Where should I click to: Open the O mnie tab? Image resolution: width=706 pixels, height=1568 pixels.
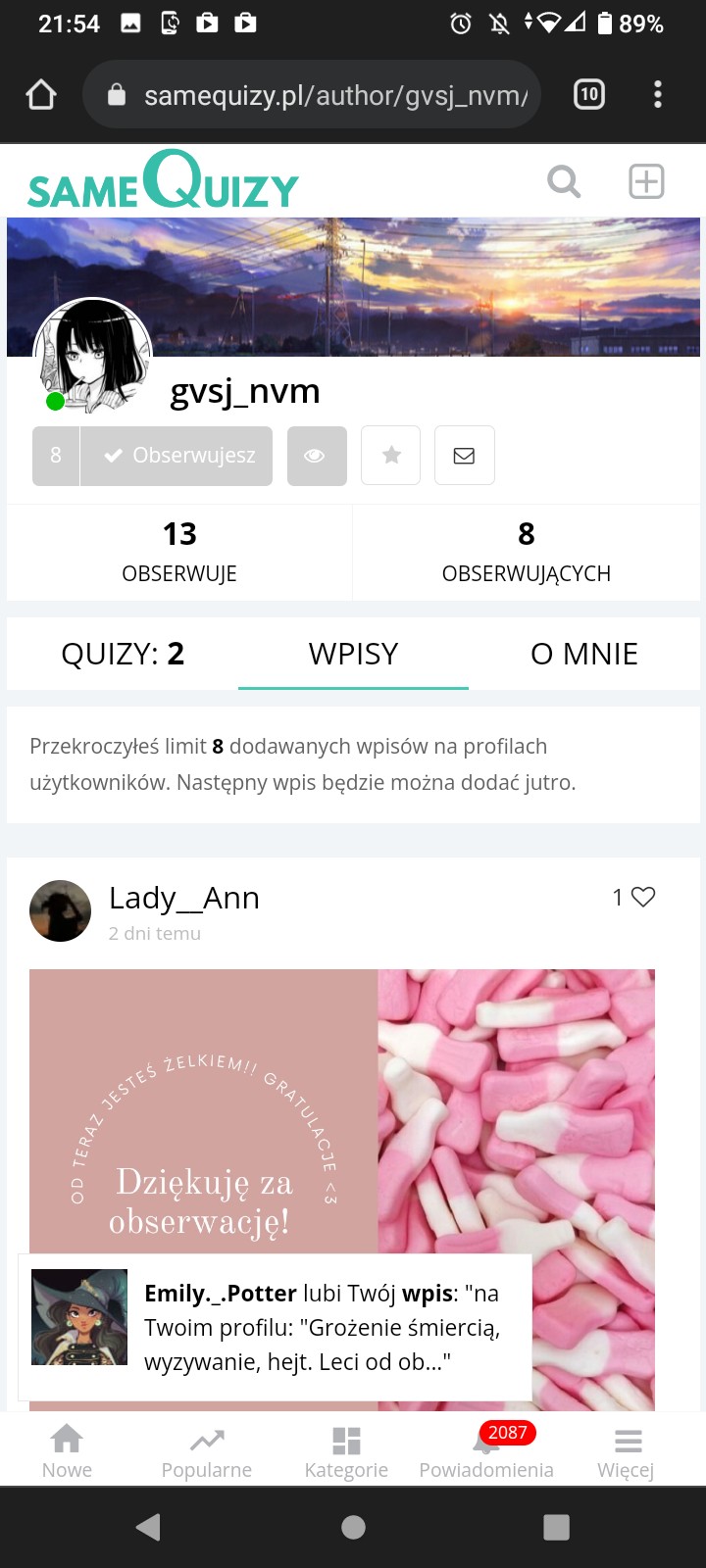(584, 654)
